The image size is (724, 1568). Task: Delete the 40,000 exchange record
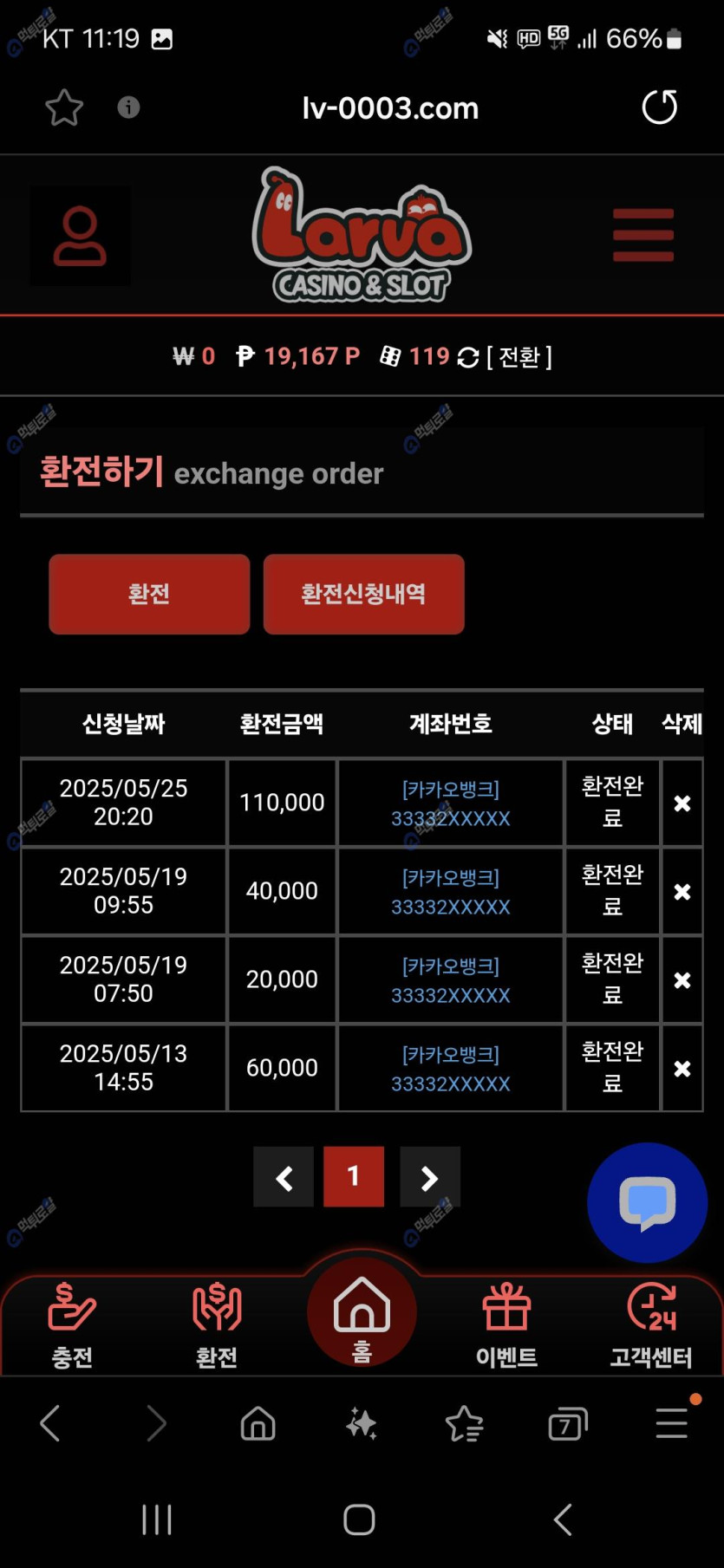[682, 892]
